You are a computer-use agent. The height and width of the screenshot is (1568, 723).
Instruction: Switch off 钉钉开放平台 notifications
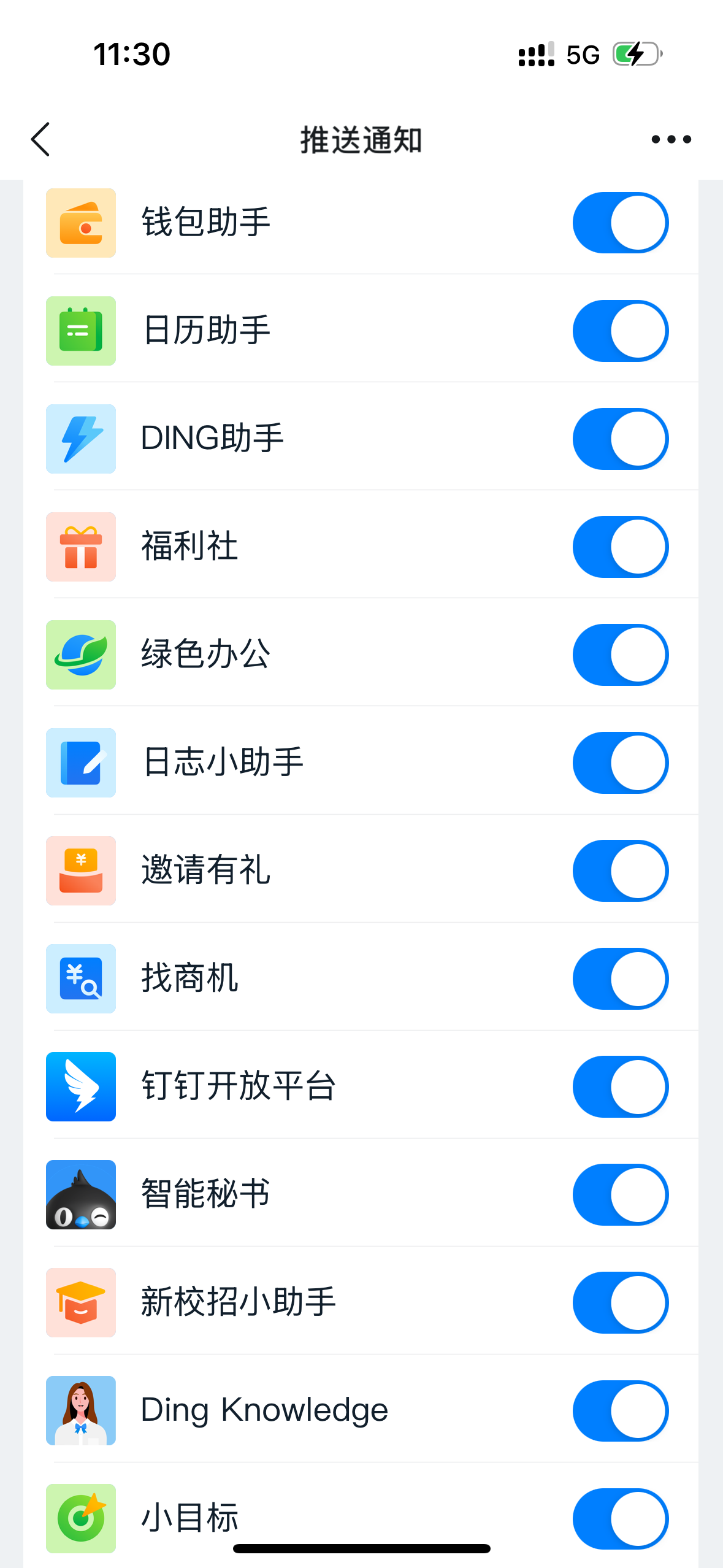coord(620,1086)
